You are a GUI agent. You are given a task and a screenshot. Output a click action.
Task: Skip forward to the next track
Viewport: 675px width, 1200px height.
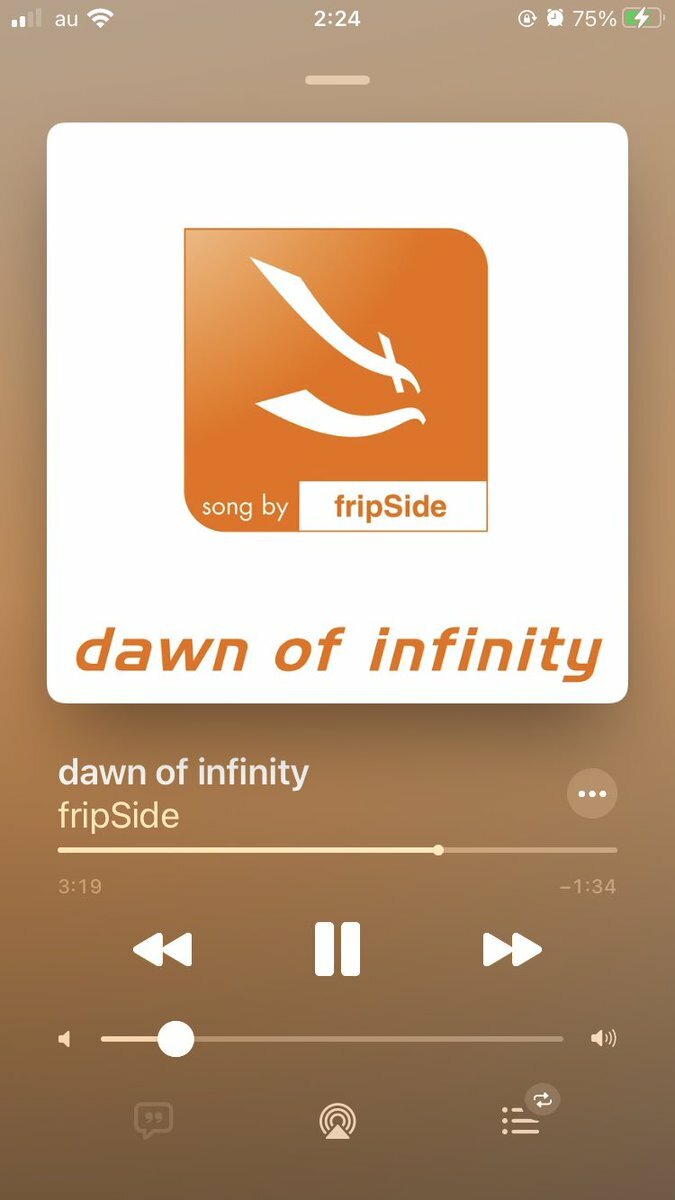point(512,949)
